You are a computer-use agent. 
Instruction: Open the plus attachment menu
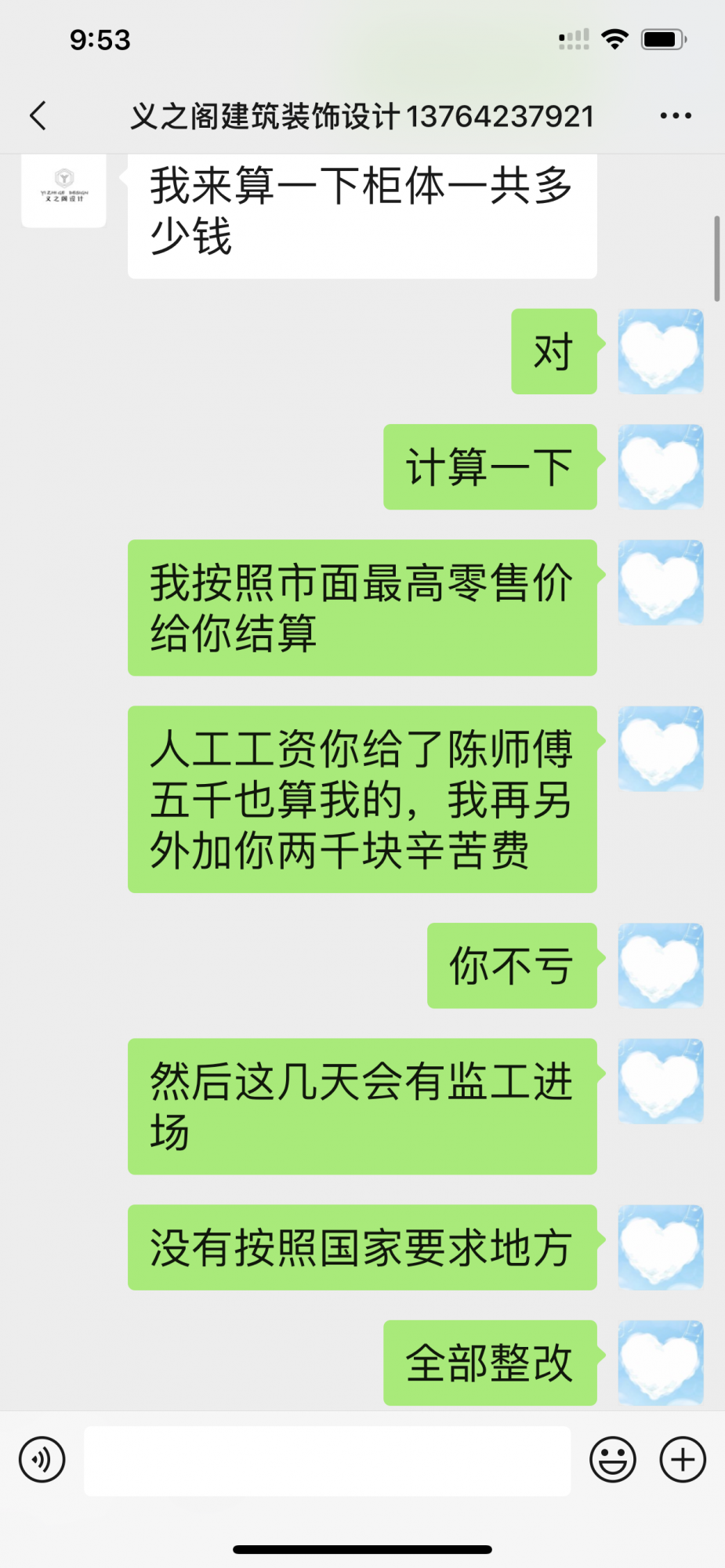pos(682,1459)
